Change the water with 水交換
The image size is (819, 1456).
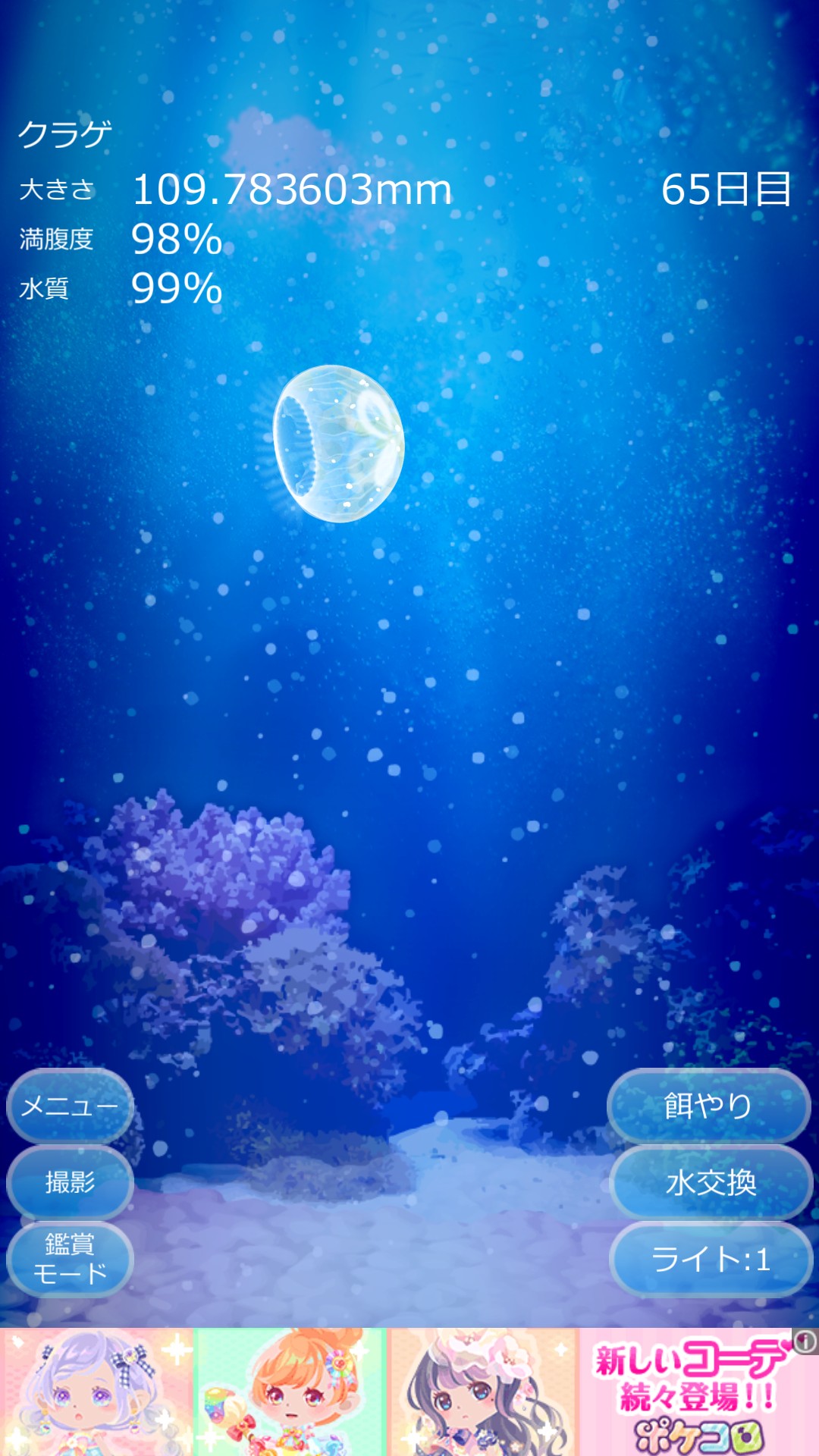(x=711, y=1182)
